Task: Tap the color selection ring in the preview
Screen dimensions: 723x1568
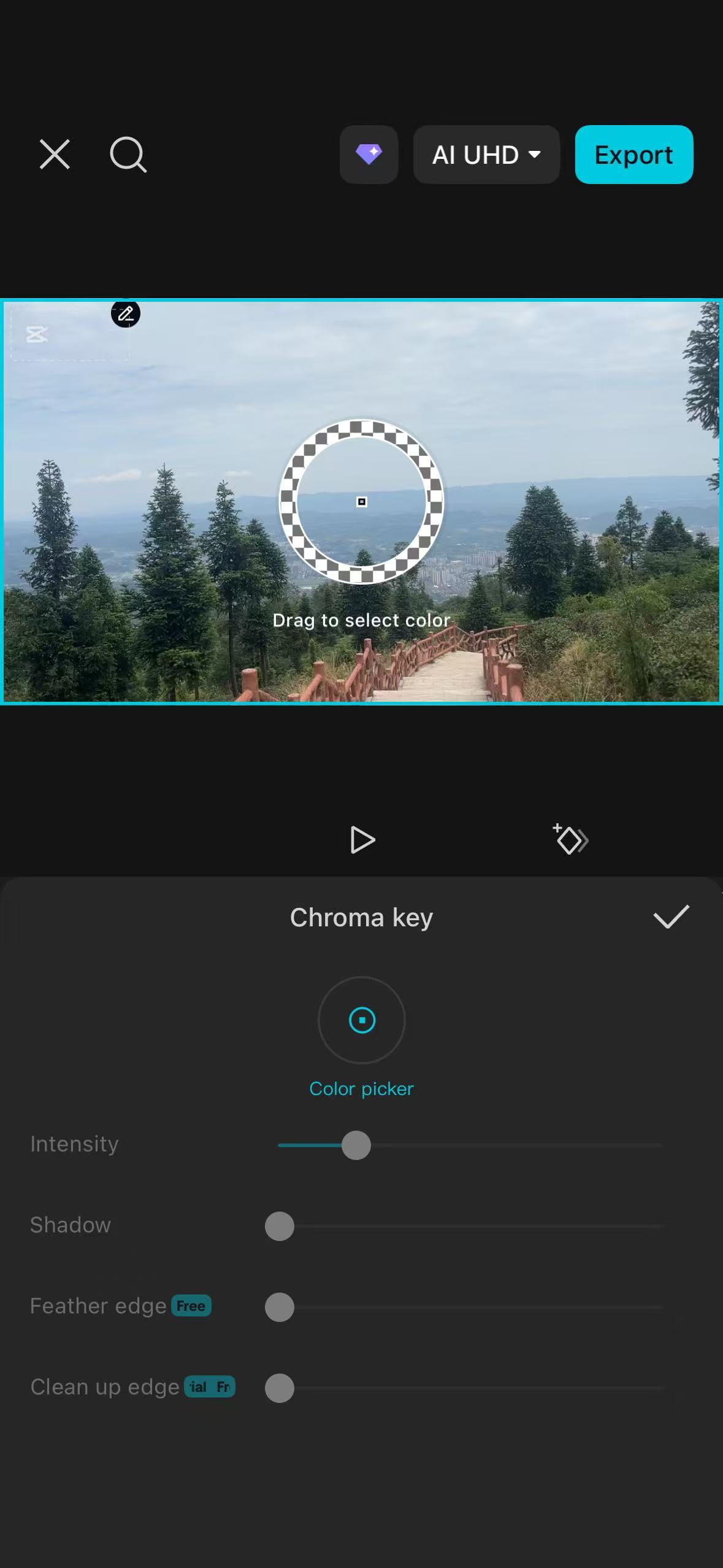Action: point(361,502)
